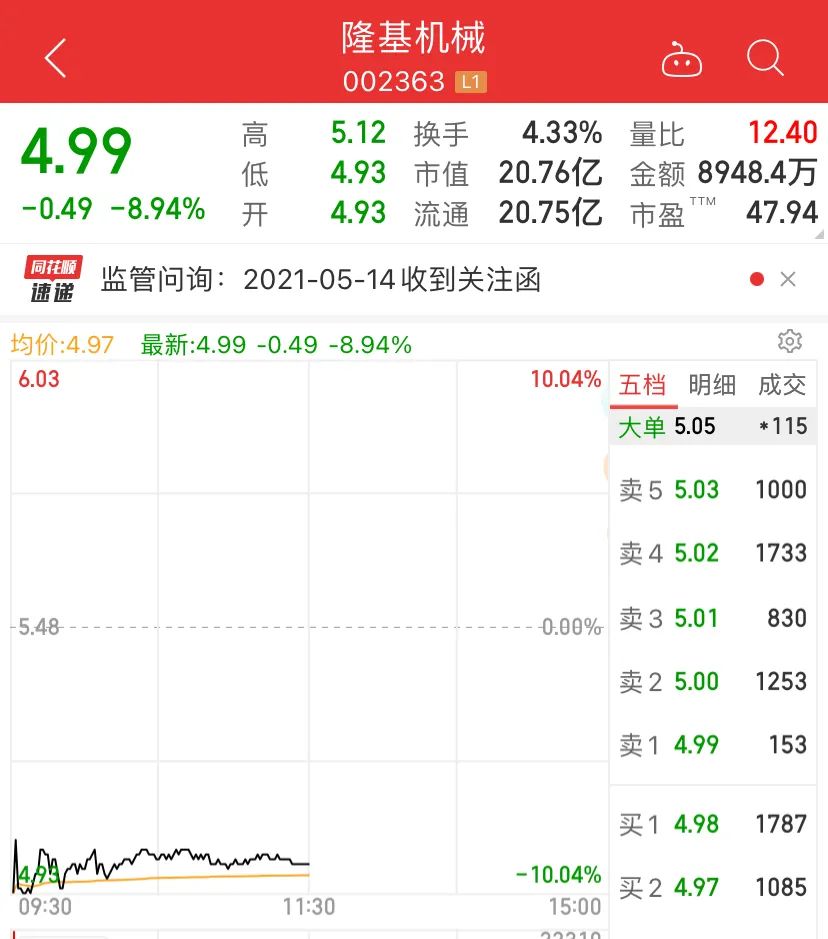828x939 pixels.
Task: Open chart settings gear
Action: point(790,341)
